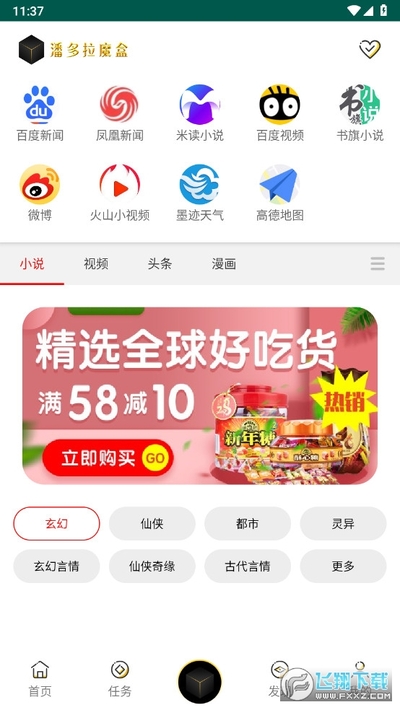
Task: Open 高德地图 shortcut
Action: pos(280,193)
